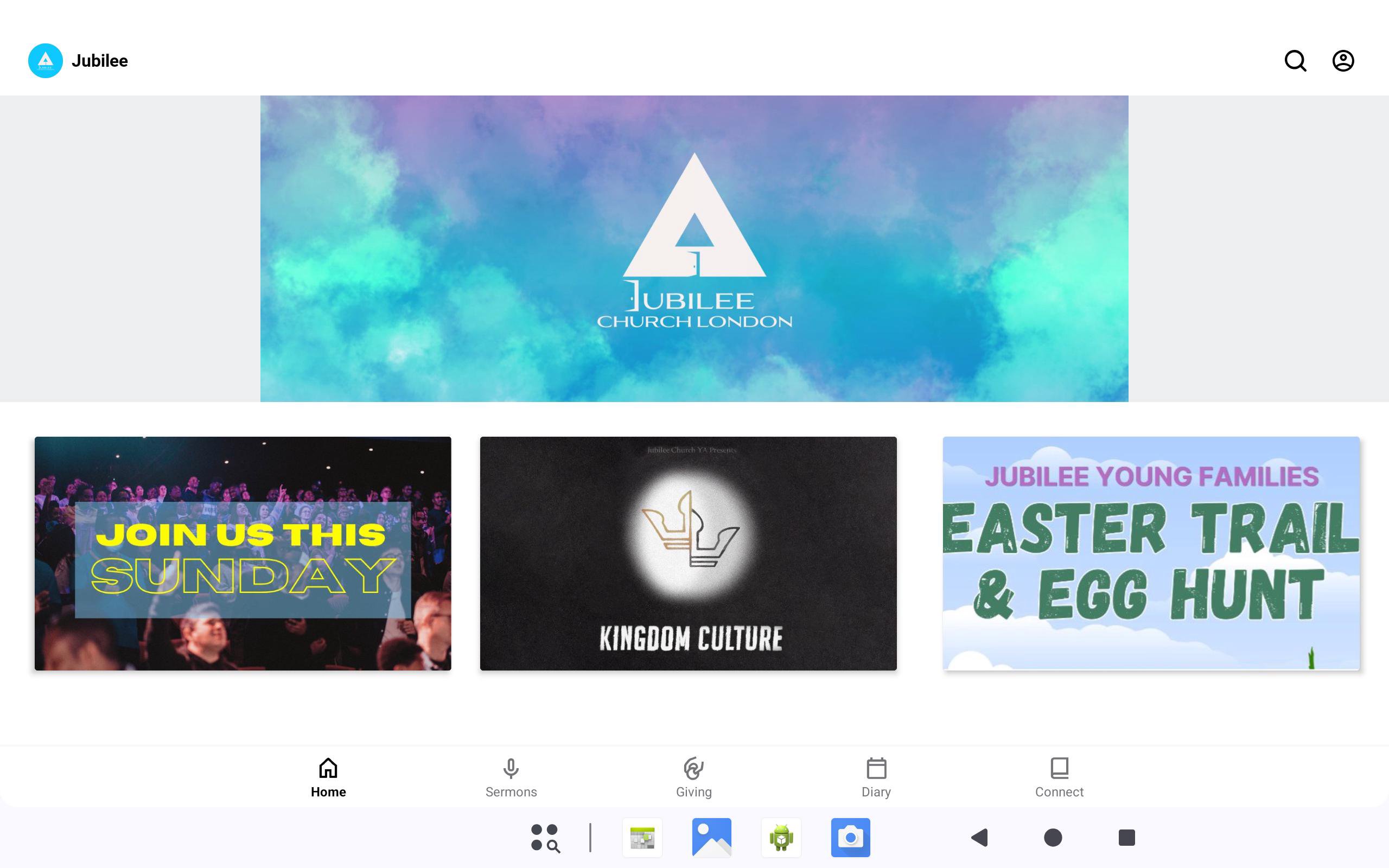Go to the Diary tab
1389x868 pixels.
pos(876,777)
